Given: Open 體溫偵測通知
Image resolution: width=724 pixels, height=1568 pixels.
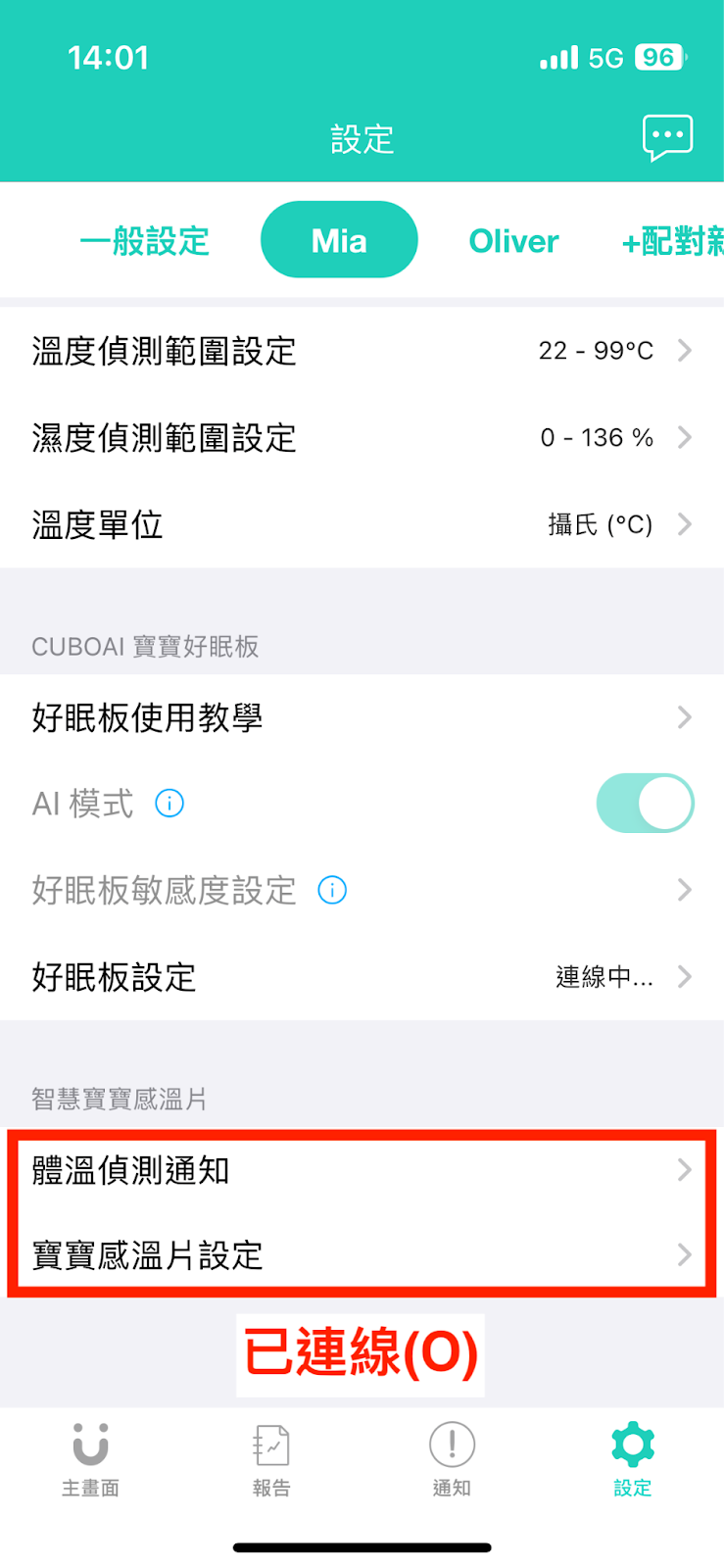Looking at the screenshot, I should click(362, 1170).
